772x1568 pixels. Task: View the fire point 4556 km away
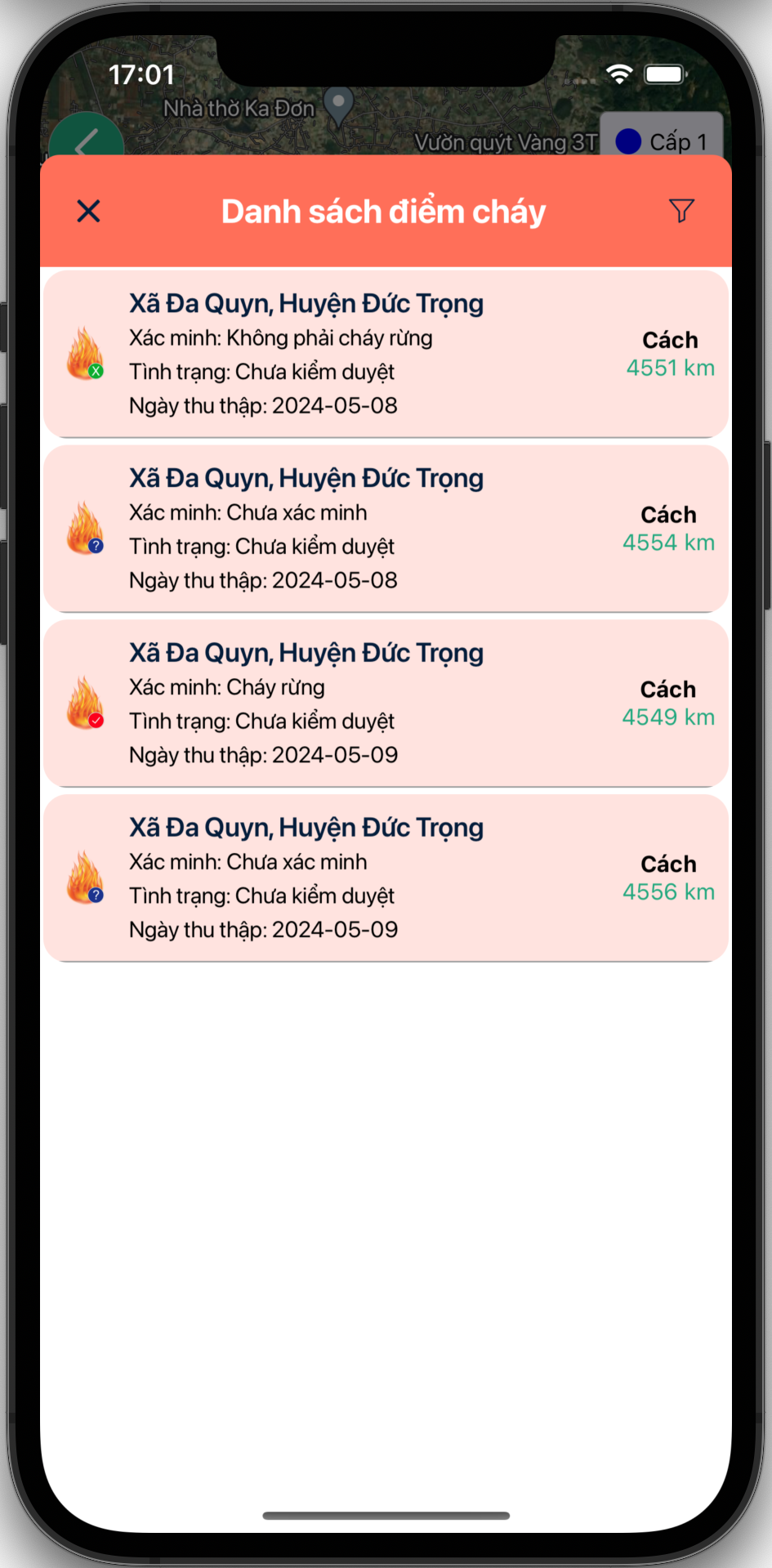pos(386,878)
